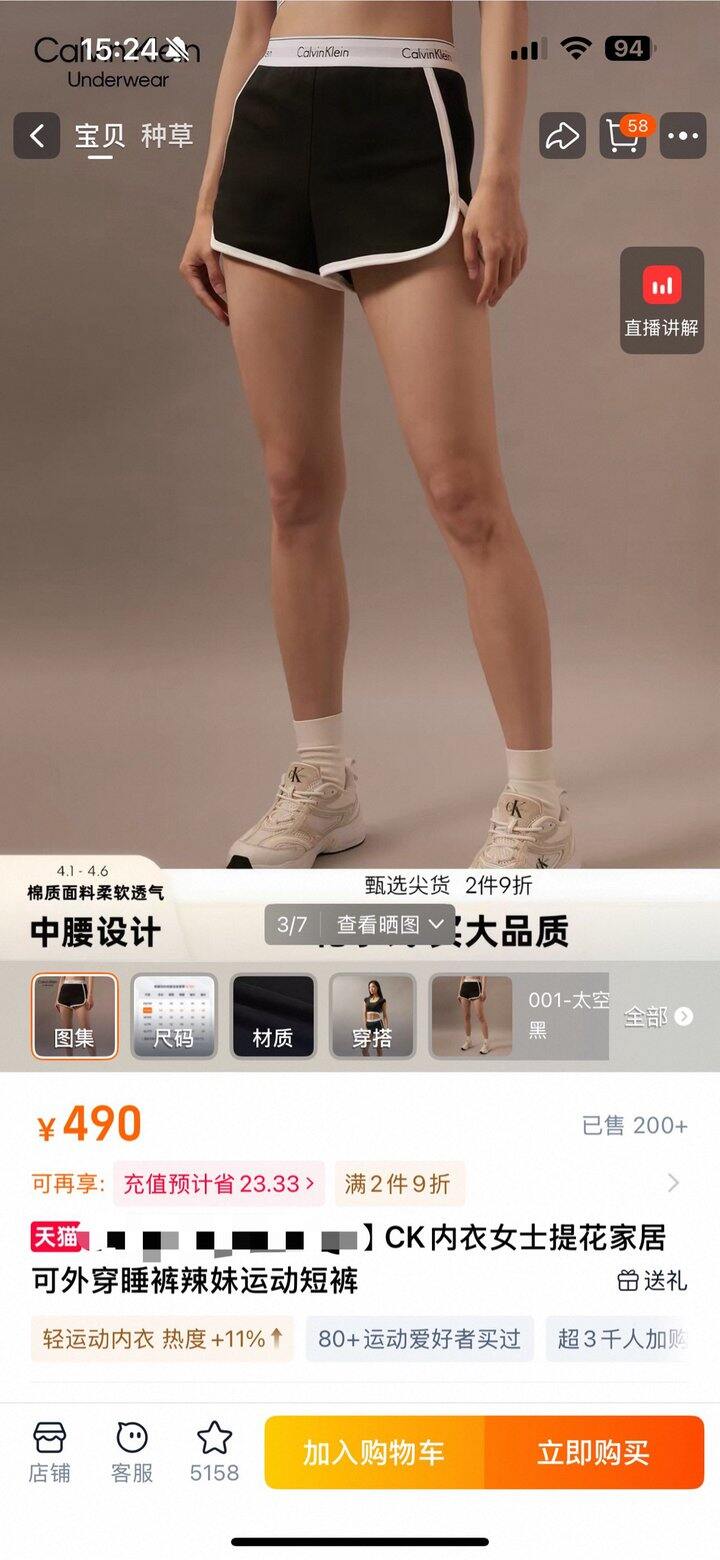
Task: Go back using the top arrow
Action: [37, 136]
